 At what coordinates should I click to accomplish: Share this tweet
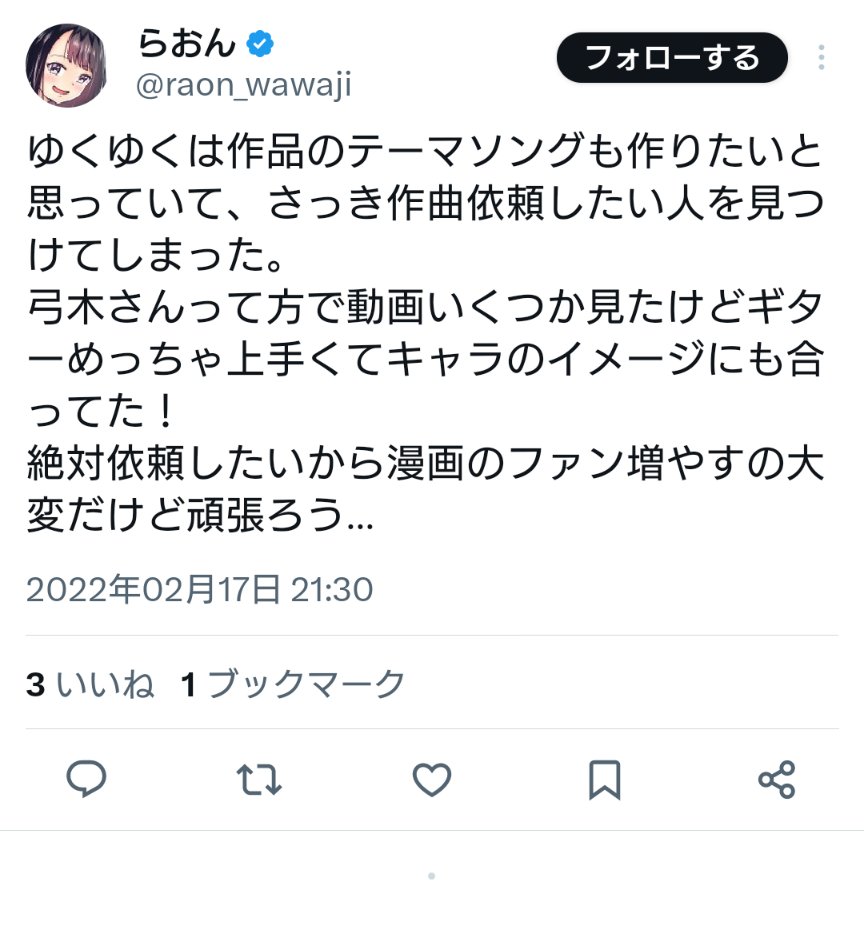(776, 779)
